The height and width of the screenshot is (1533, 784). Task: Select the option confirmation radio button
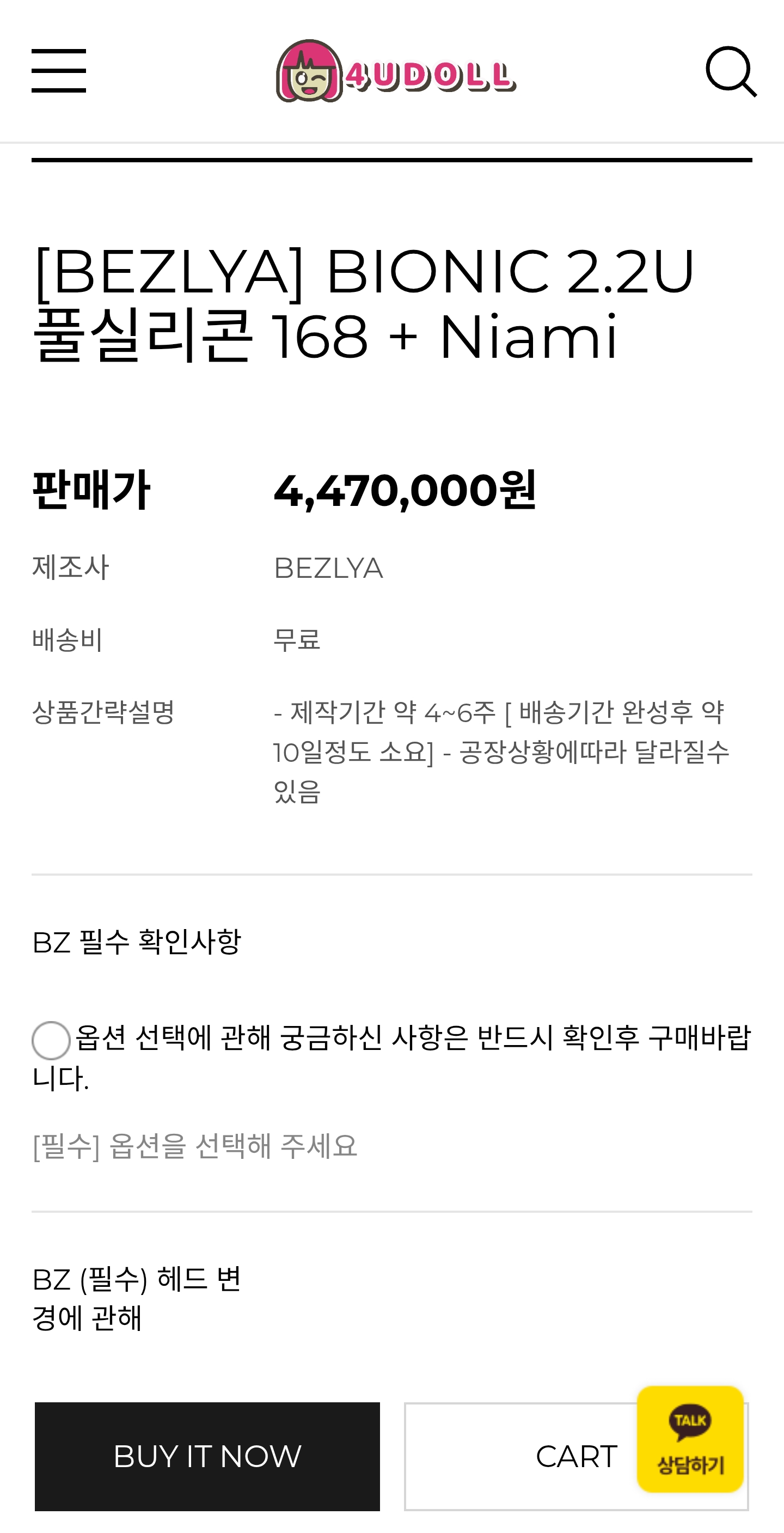point(51,1040)
